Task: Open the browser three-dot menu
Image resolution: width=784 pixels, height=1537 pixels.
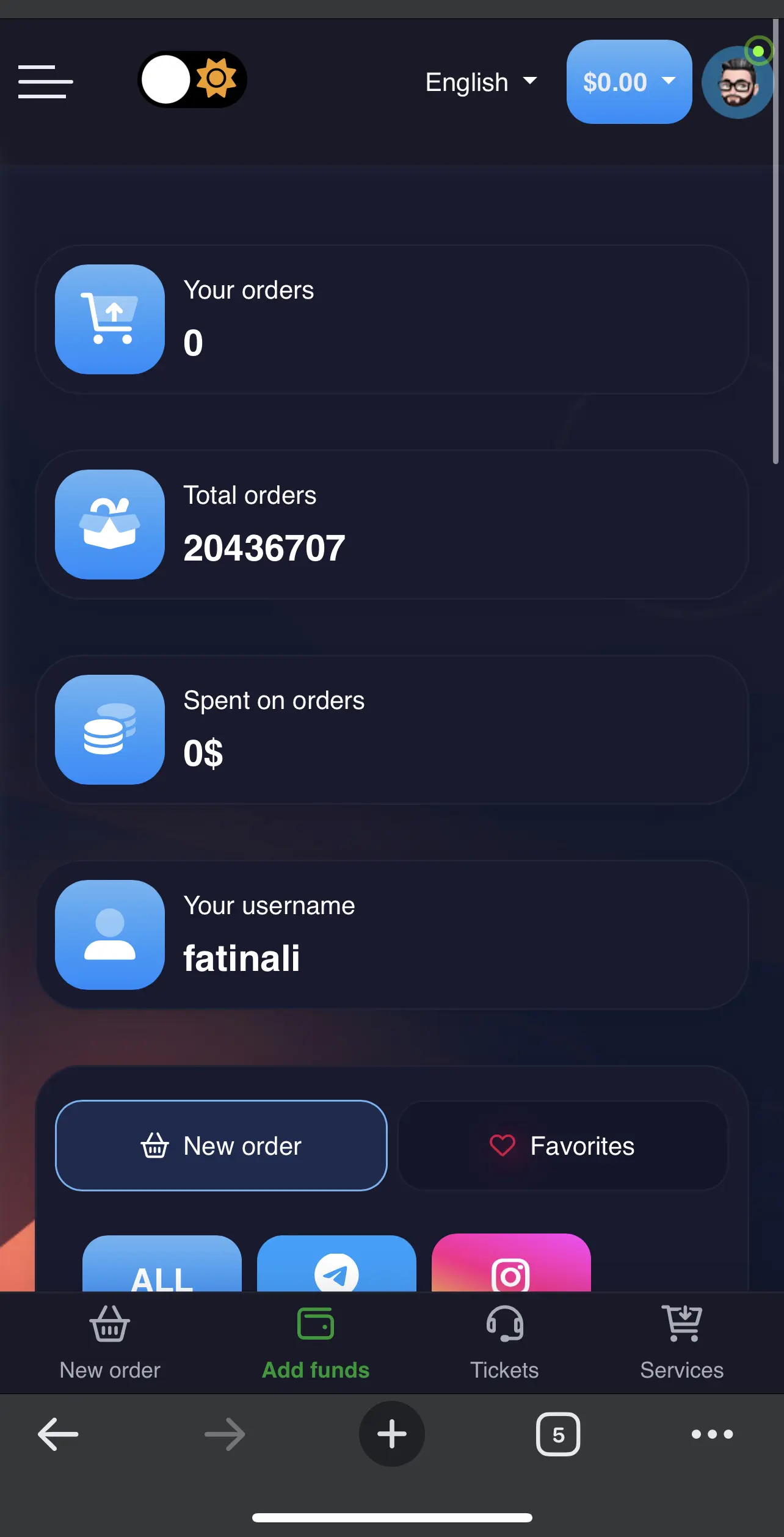Action: tap(712, 1434)
